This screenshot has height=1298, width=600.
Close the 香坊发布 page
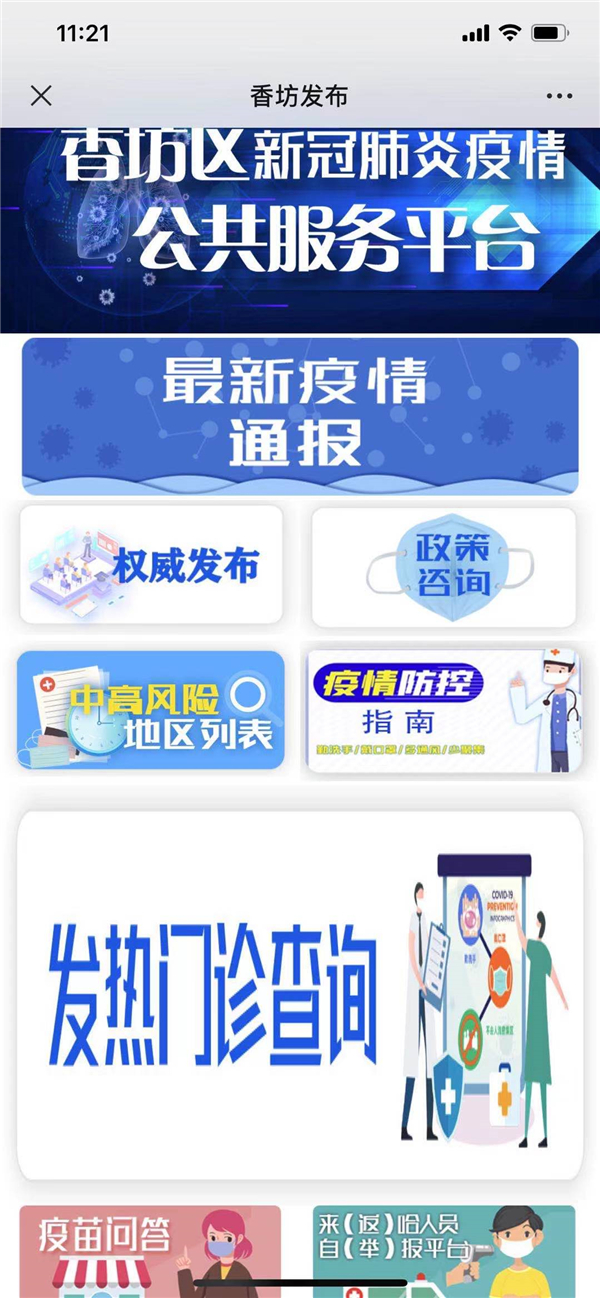coord(41,96)
